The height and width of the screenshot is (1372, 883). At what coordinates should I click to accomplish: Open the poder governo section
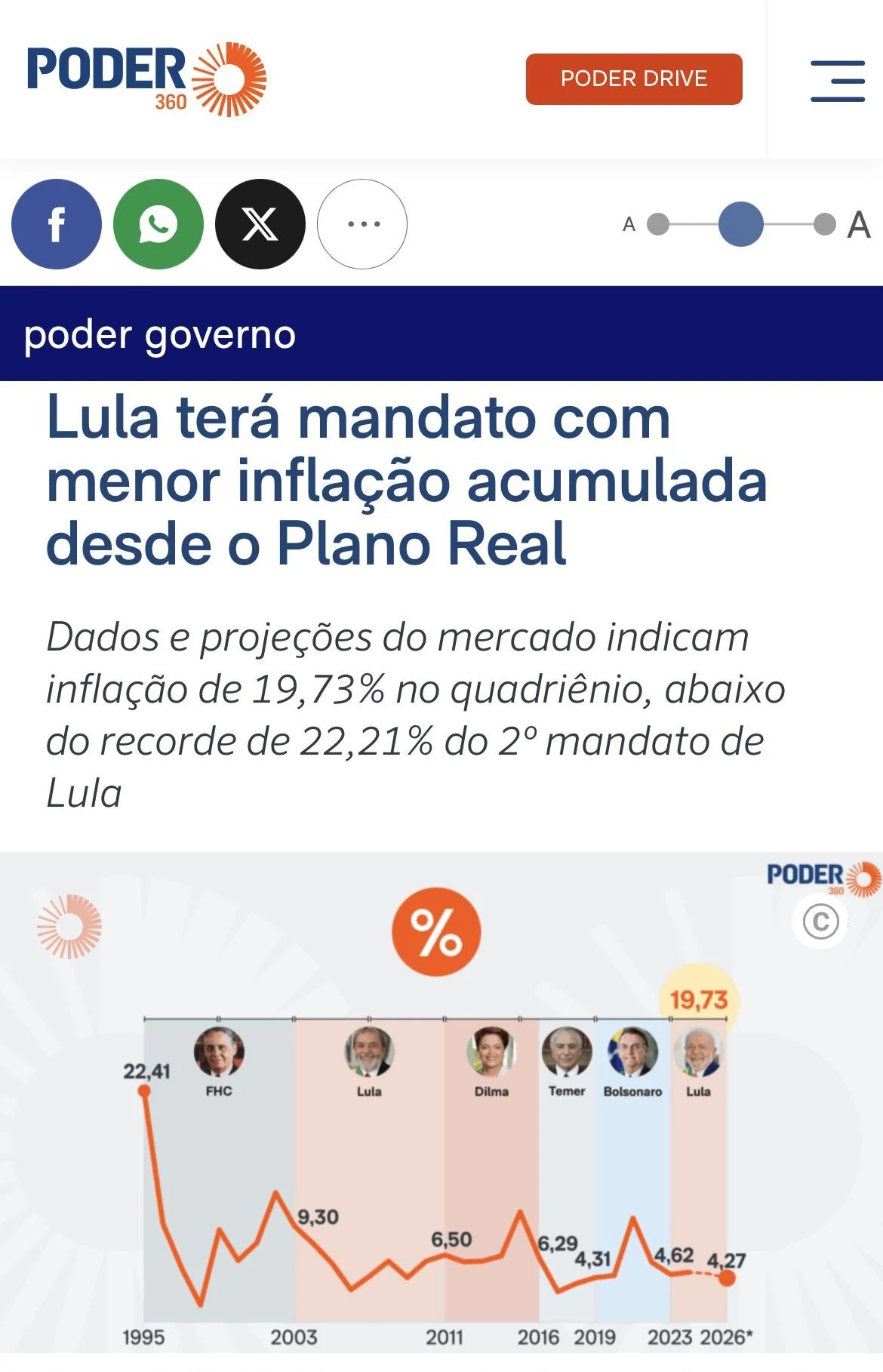click(x=160, y=334)
